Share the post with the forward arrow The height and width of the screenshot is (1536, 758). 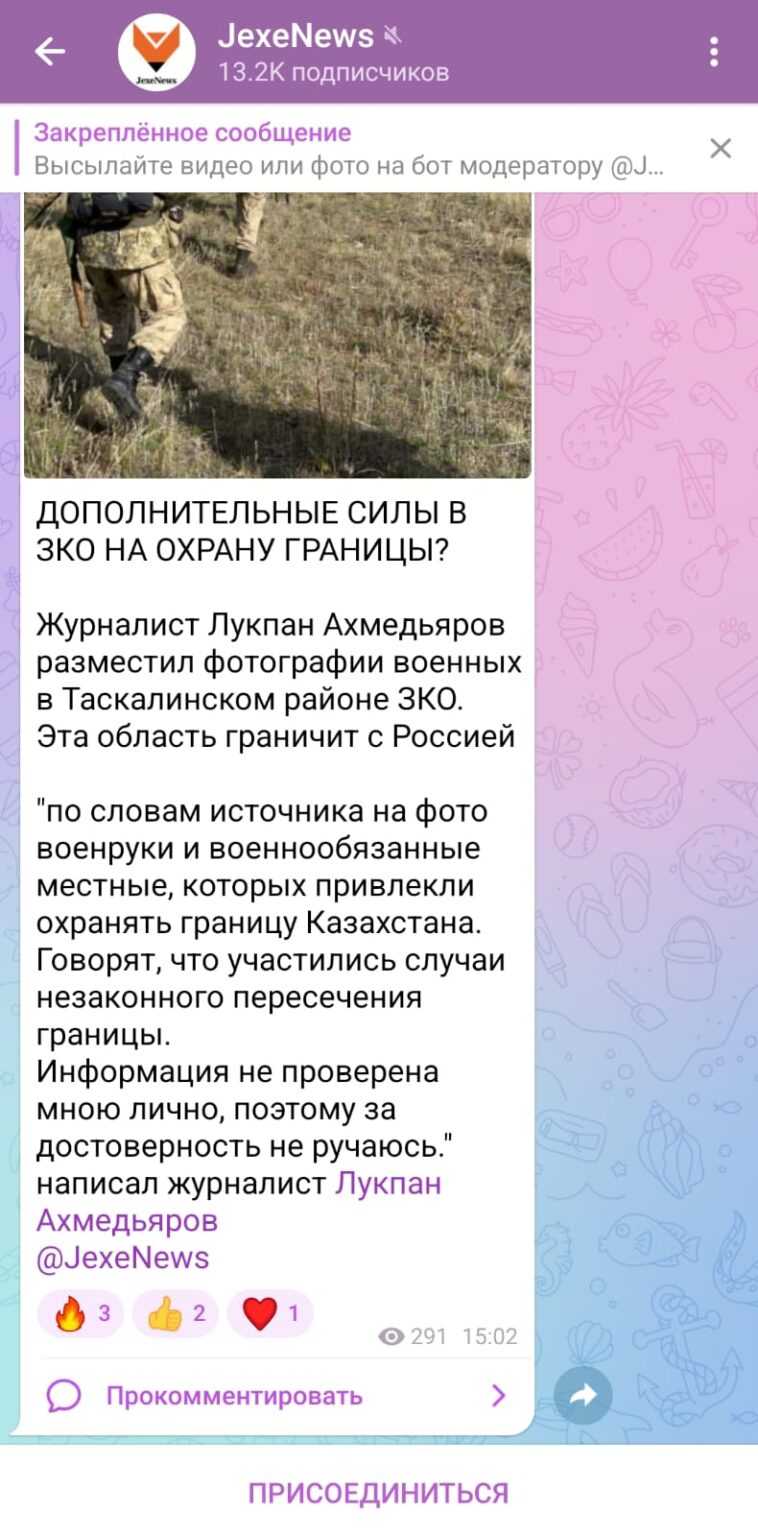click(x=582, y=1395)
